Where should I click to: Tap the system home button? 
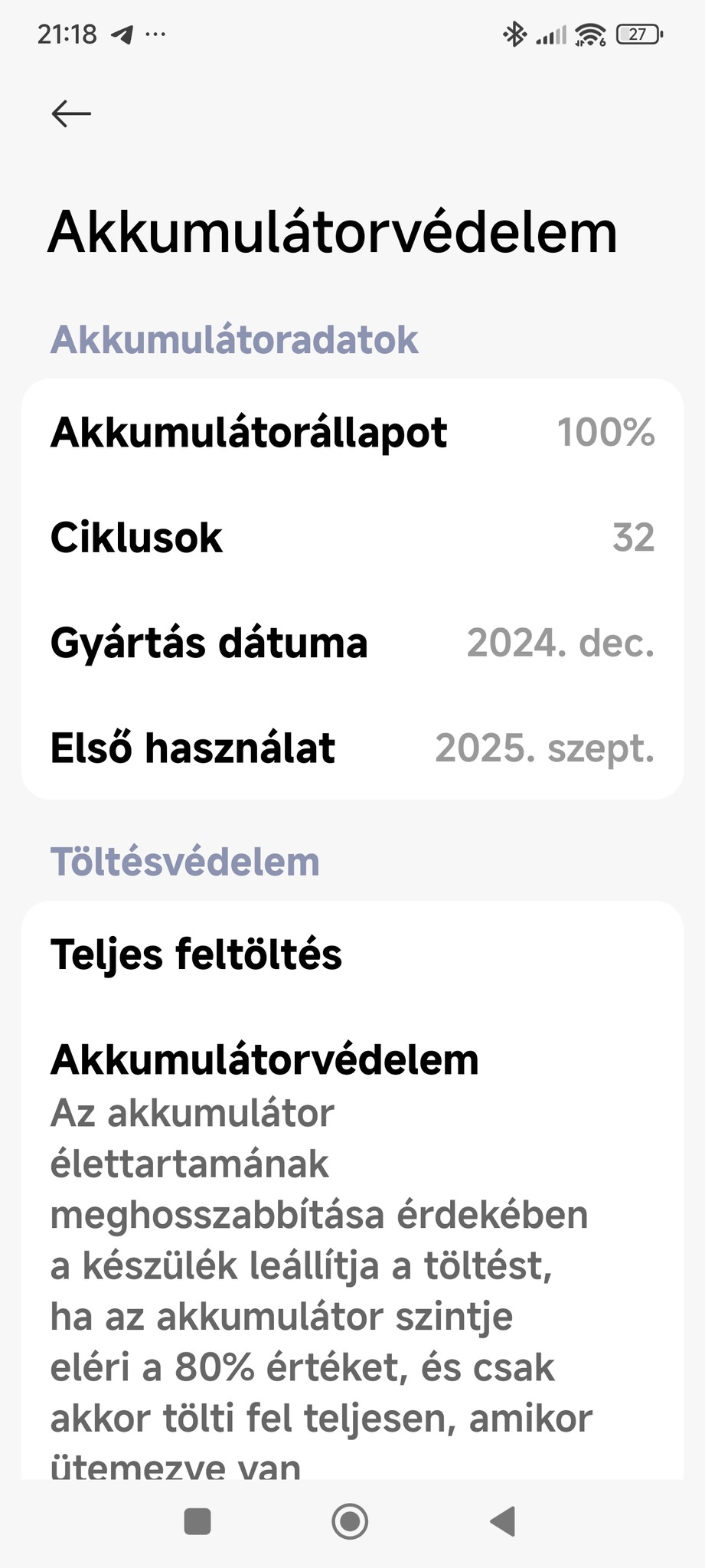[x=350, y=1521]
